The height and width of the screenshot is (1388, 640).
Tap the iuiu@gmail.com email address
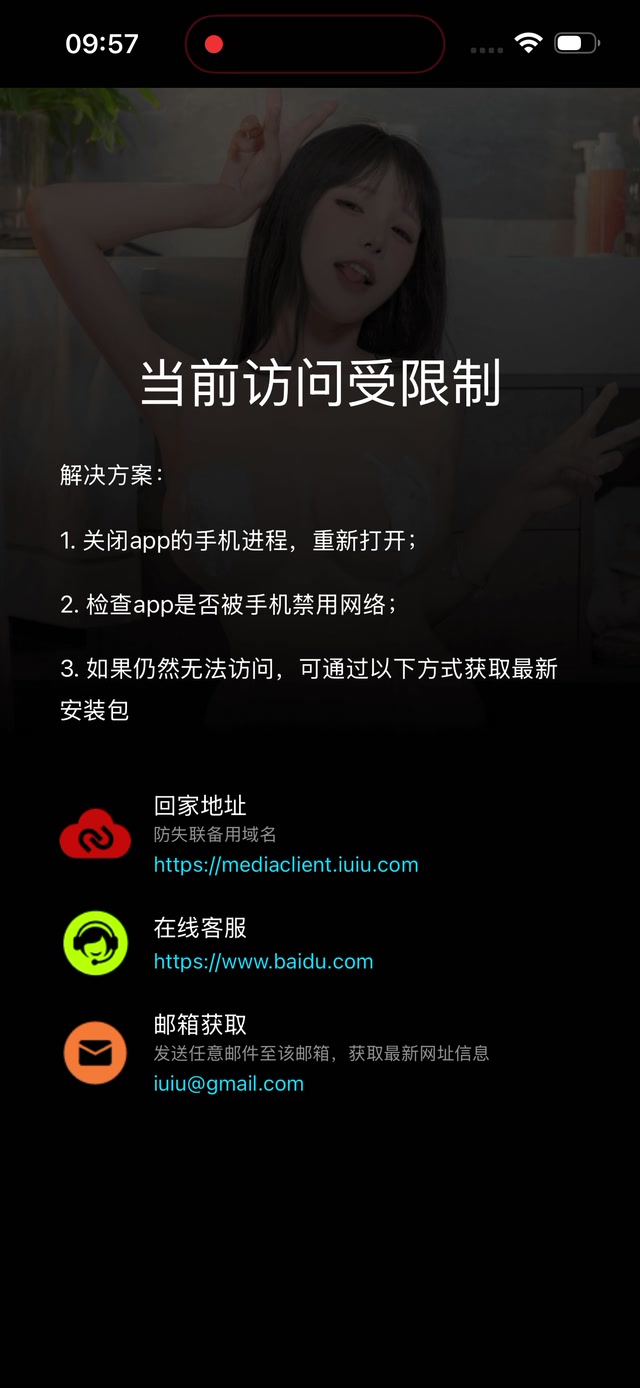pos(228,1083)
